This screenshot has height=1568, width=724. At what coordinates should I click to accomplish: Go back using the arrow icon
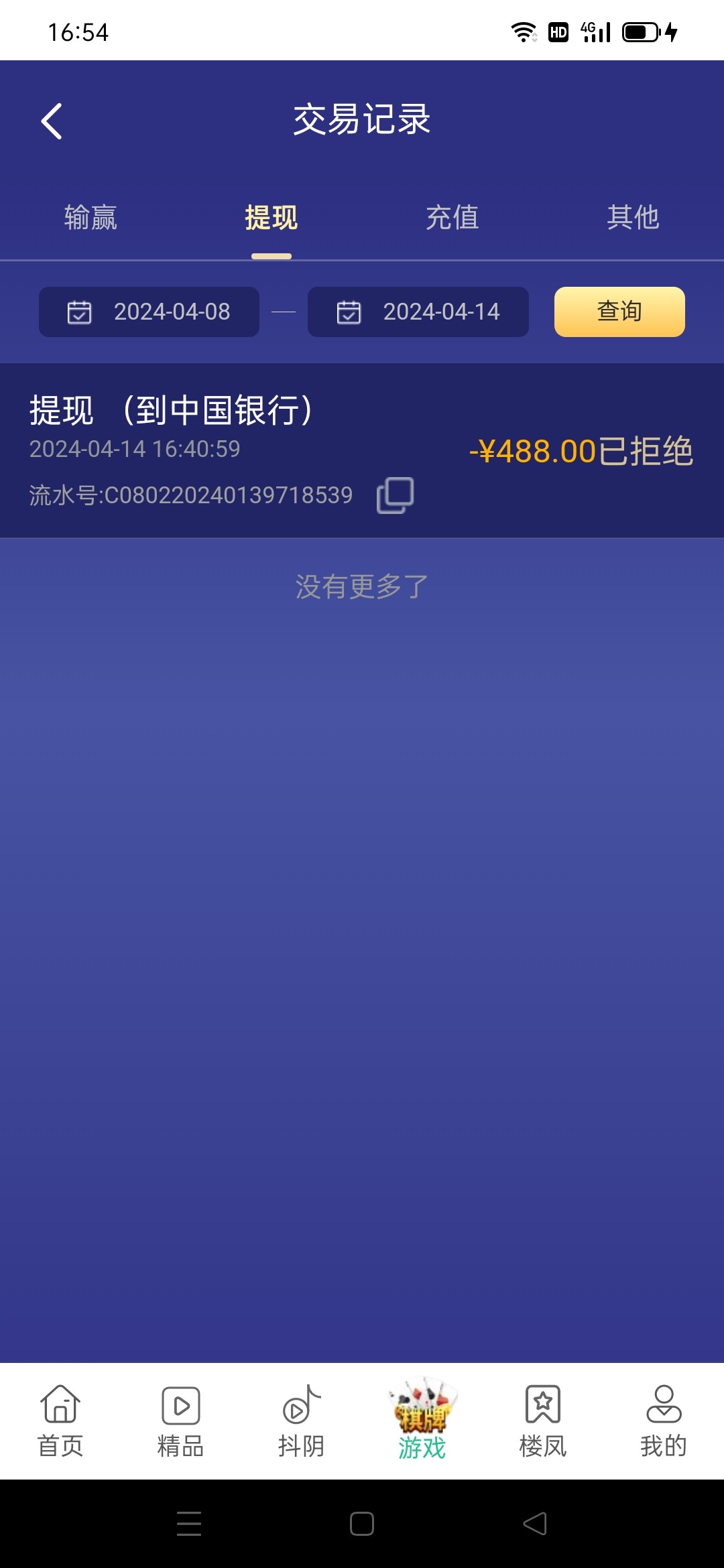point(52,120)
